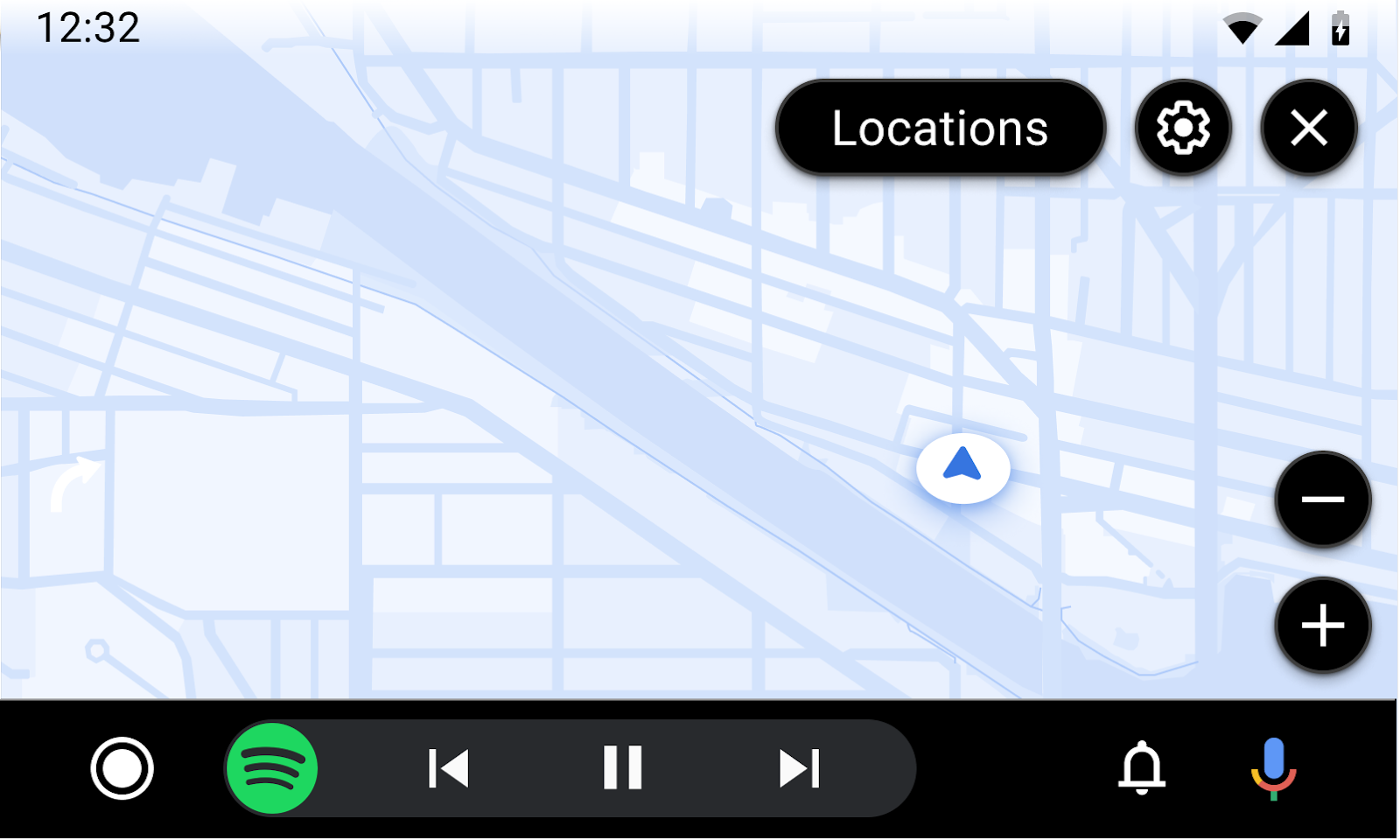The image size is (1400, 840).
Task: Open the notifications bell
Action: tap(1142, 768)
